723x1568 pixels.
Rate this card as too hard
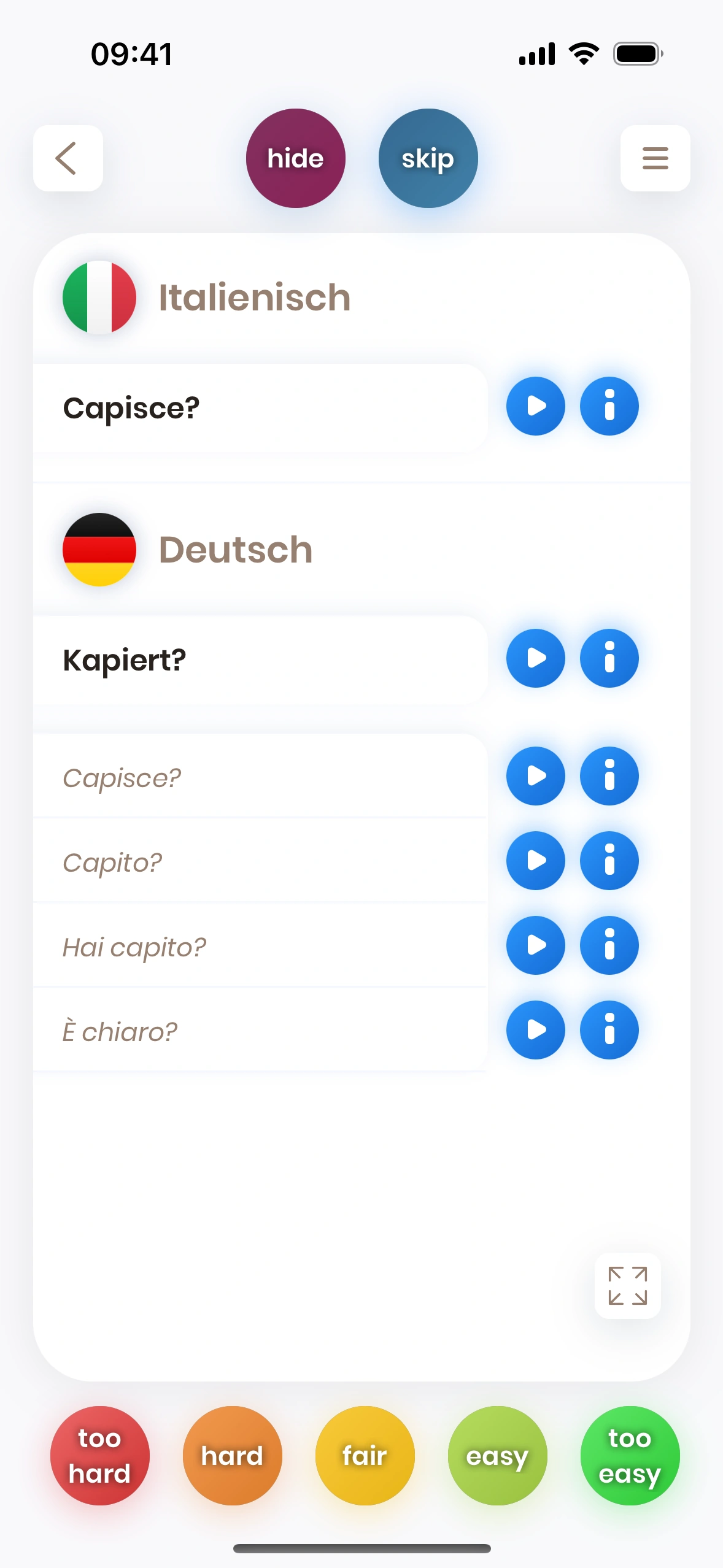coord(99,1455)
